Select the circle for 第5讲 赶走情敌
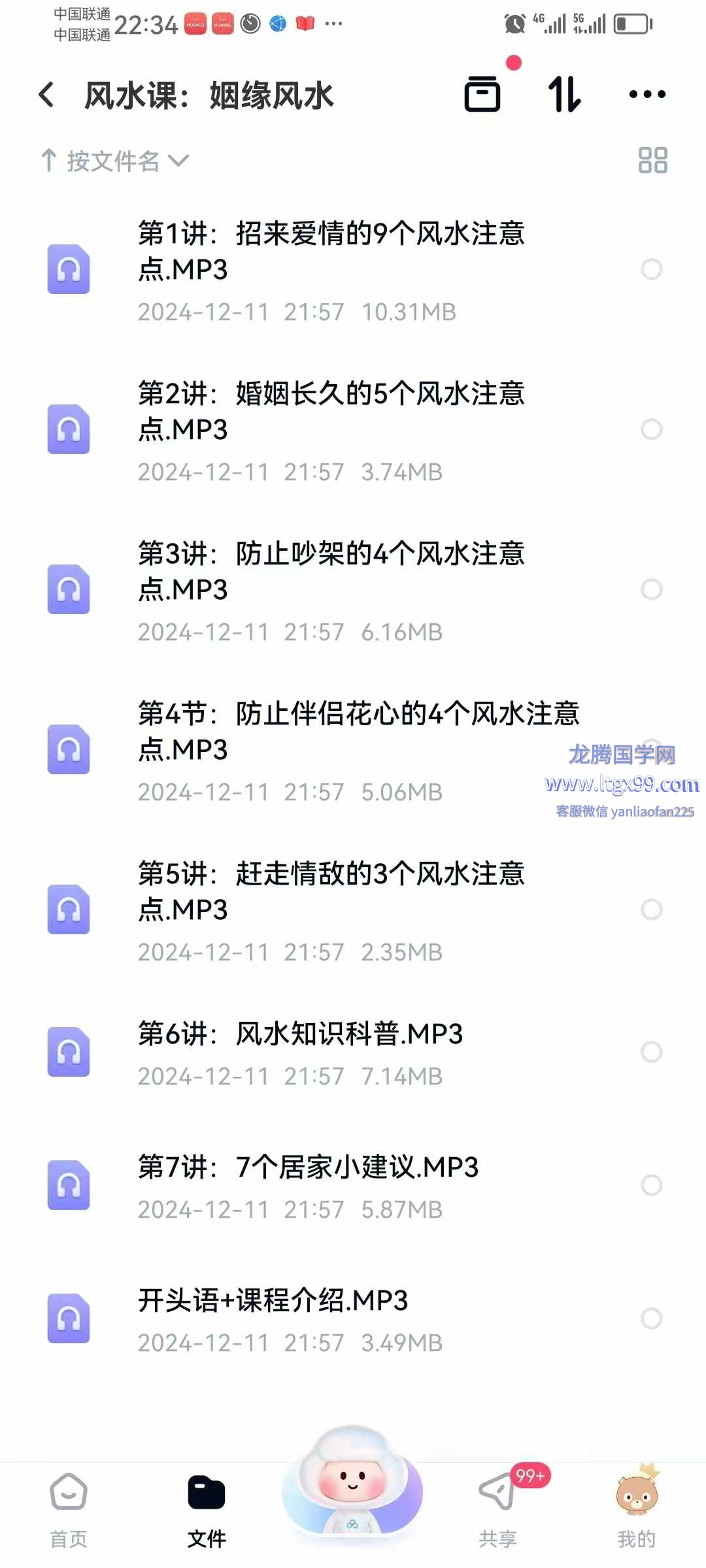Viewport: 706px width, 1568px height. [652, 909]
